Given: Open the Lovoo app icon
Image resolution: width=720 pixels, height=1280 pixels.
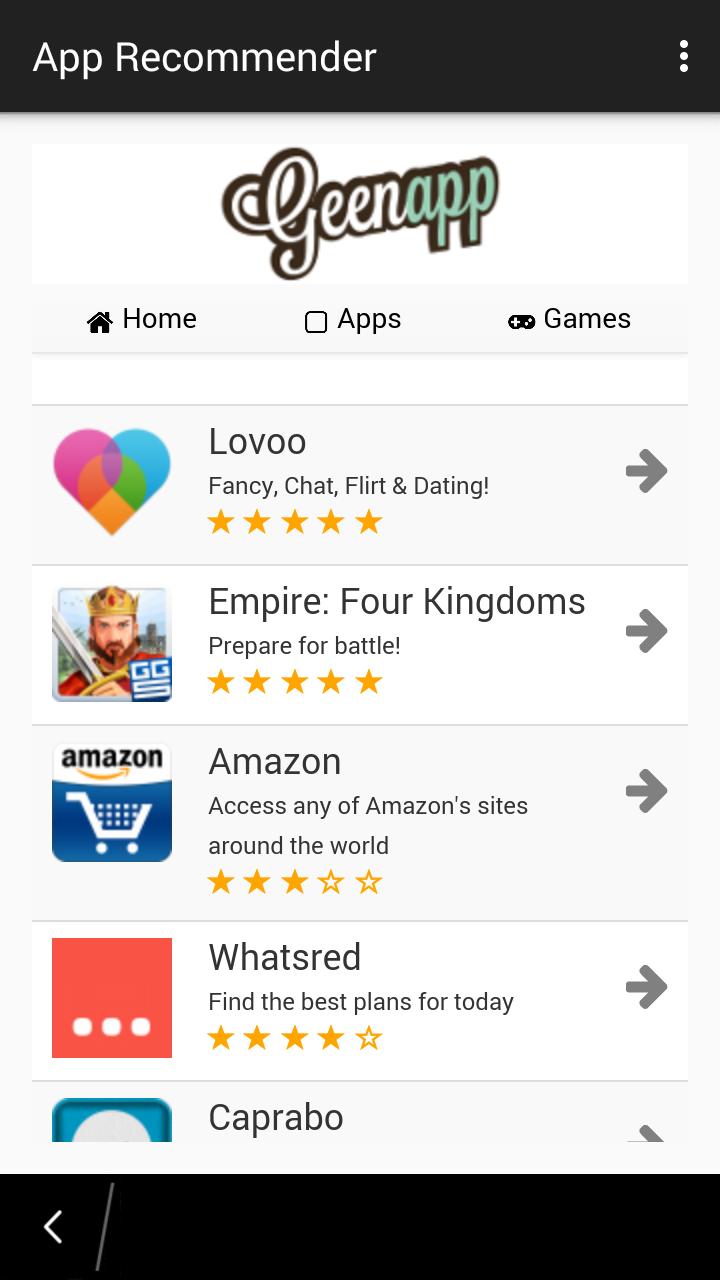Looking at the screenshot, I should coord(111,481).
